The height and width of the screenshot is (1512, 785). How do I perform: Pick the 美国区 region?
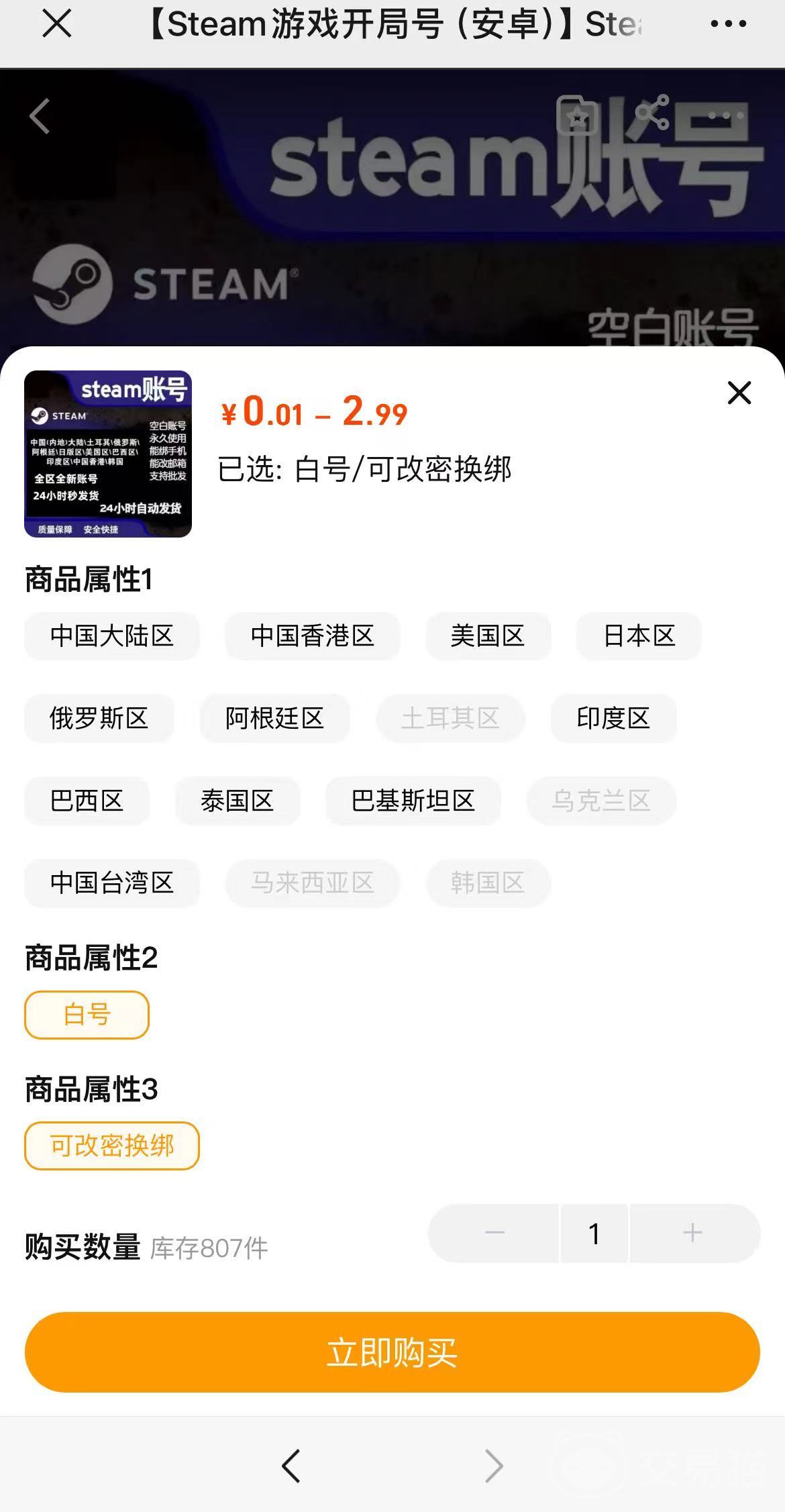[488, 636]
